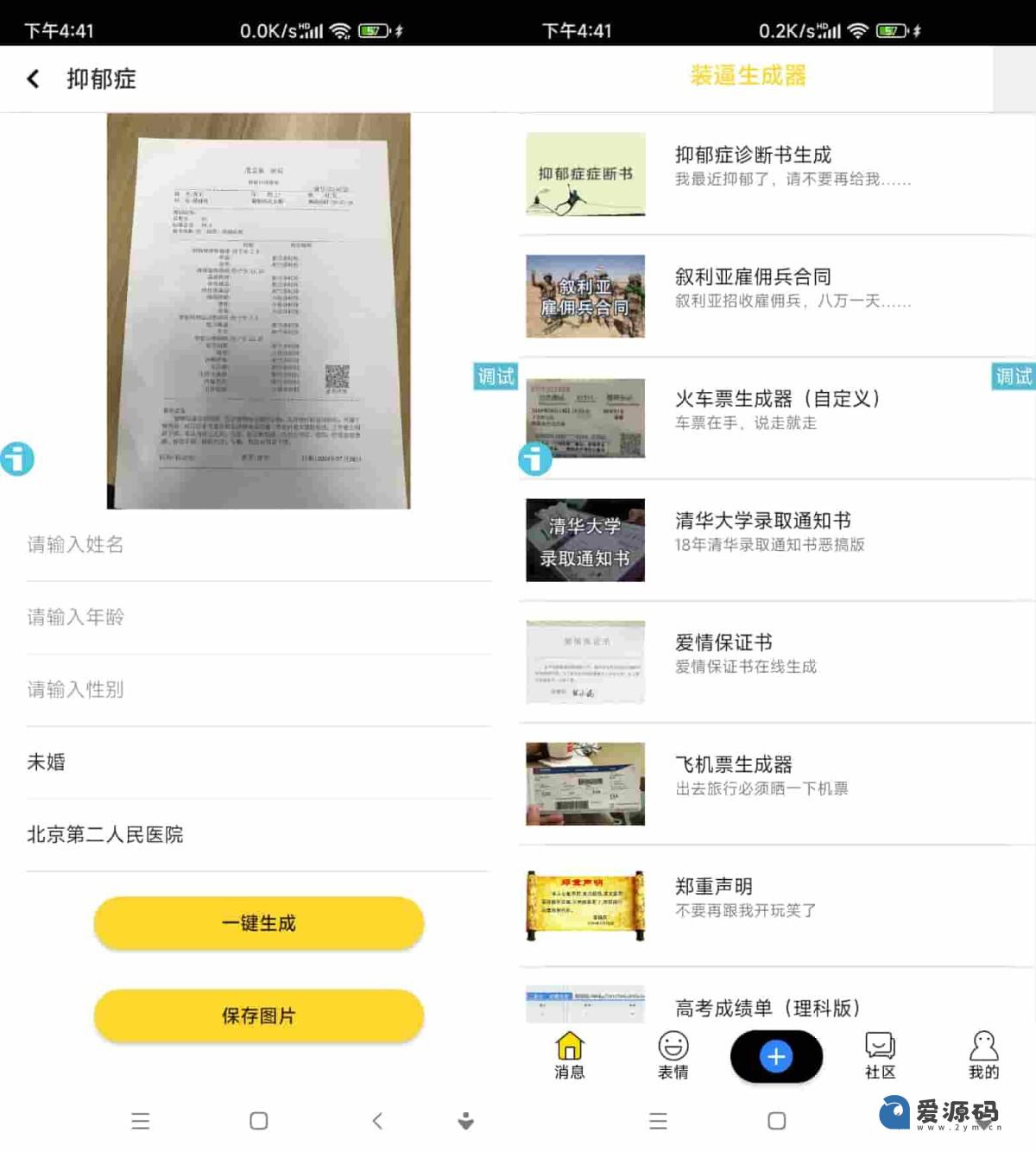Edit the 北京第二人民医院 hospital field
Viewport: 1036px width, 1152px height.
[x=259, y=835]
